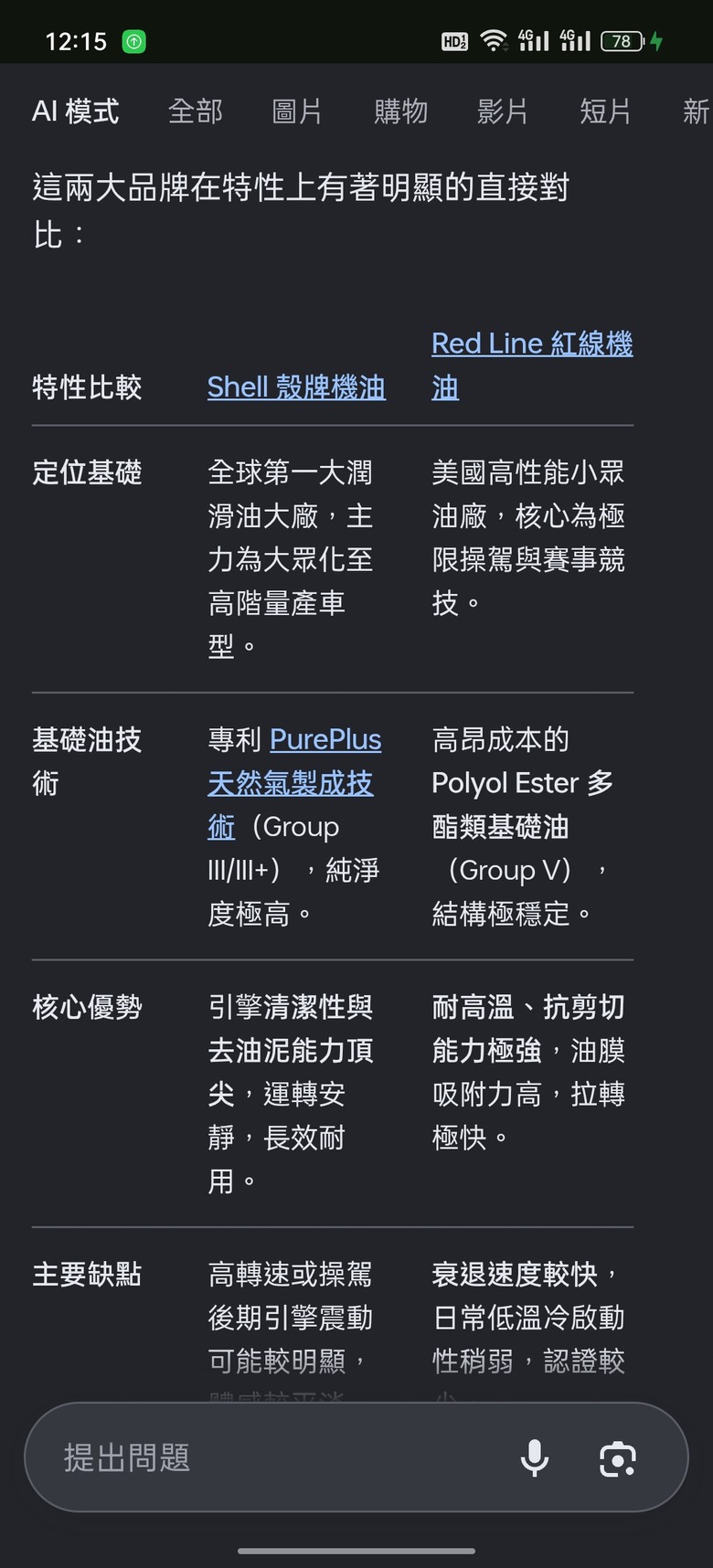
Task: Open the Red Line 紅線機油 link
Action: click(531, 366)
